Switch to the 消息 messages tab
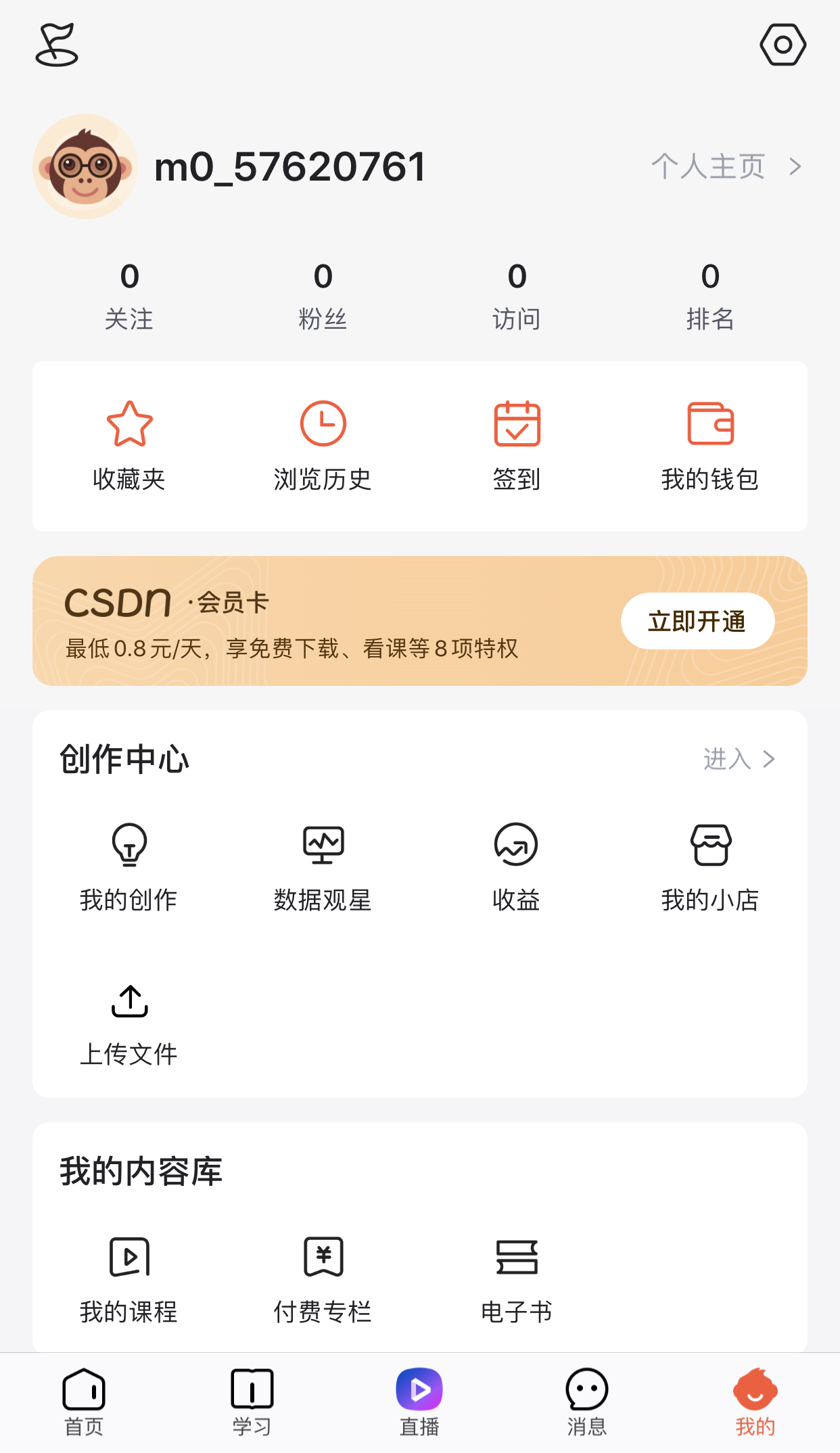This screenshot has height=1453, width=840. point(586,1402)
